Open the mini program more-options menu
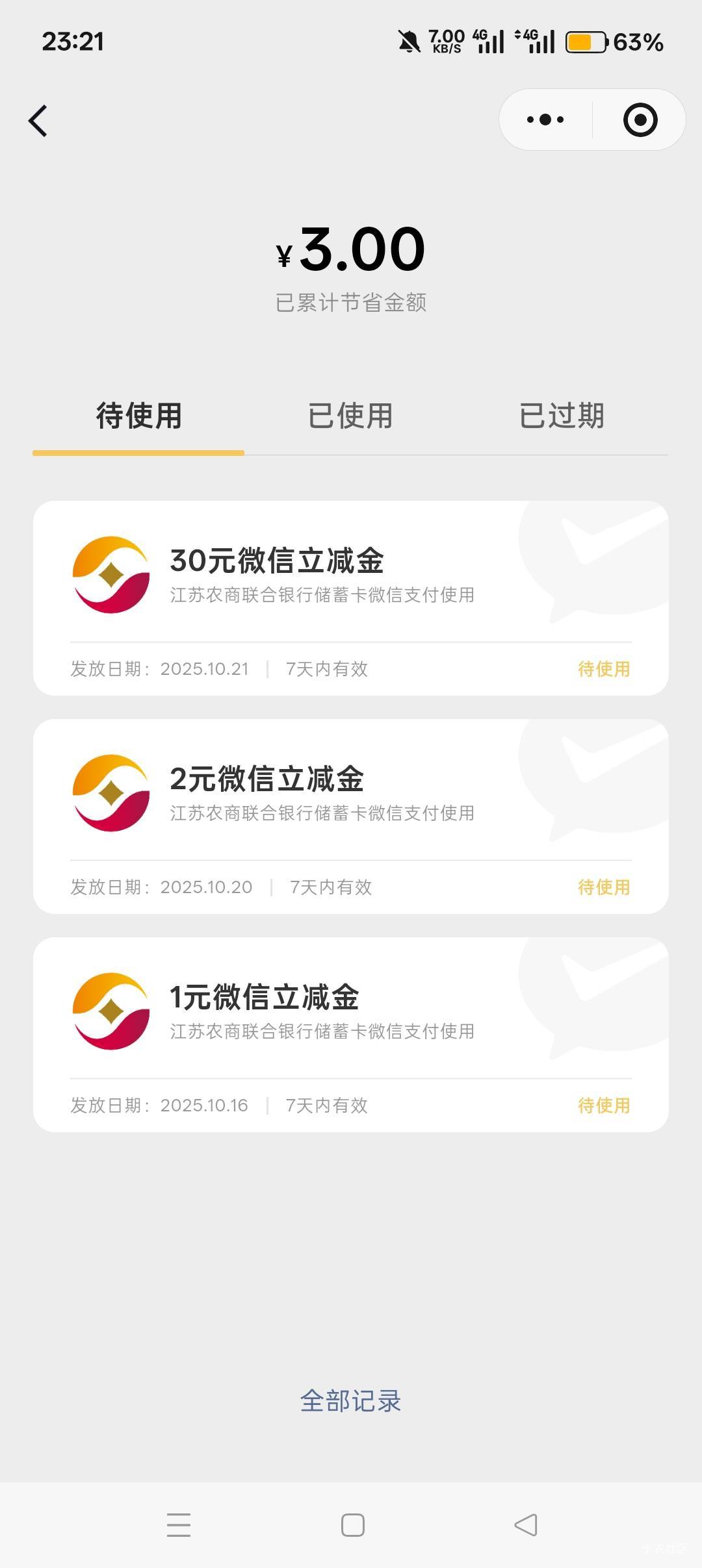This screenshot has height=1568, width=702. click(x=545, y=120)
